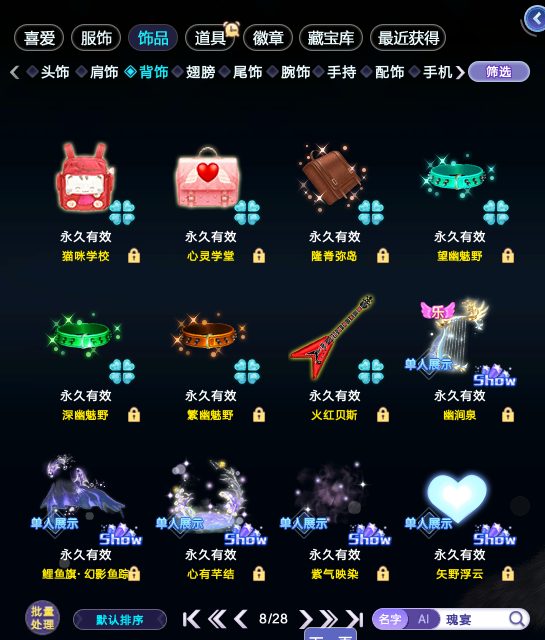The height and width of the screenshot is (640, 545).
Task: Switch to the 徽章 tab
Action: click(x=268, y=38)
